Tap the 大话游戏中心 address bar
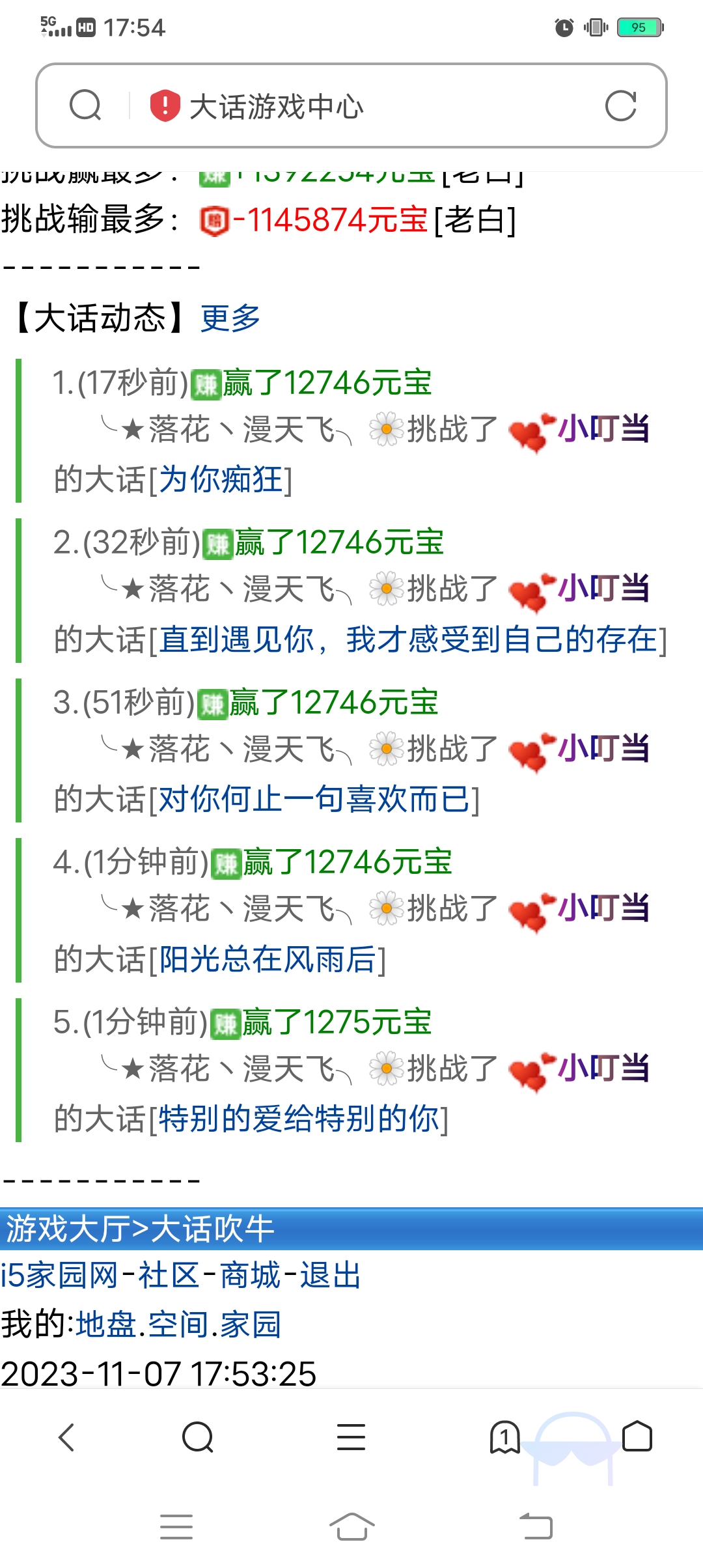Screen dimensions: 703x1568 click(x=351, y=106)
